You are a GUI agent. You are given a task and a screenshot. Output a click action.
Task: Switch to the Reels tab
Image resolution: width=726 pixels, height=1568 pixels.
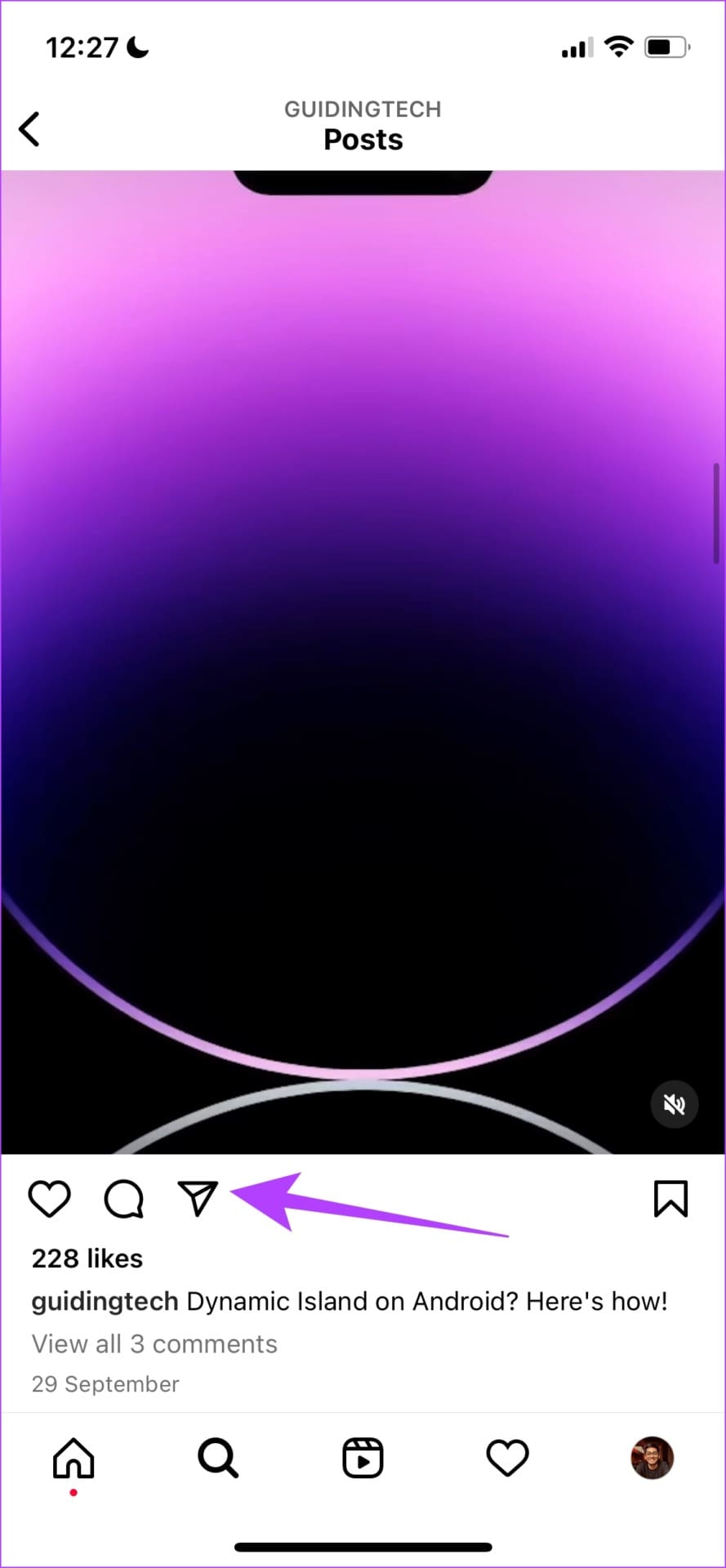pos(363,1458)
